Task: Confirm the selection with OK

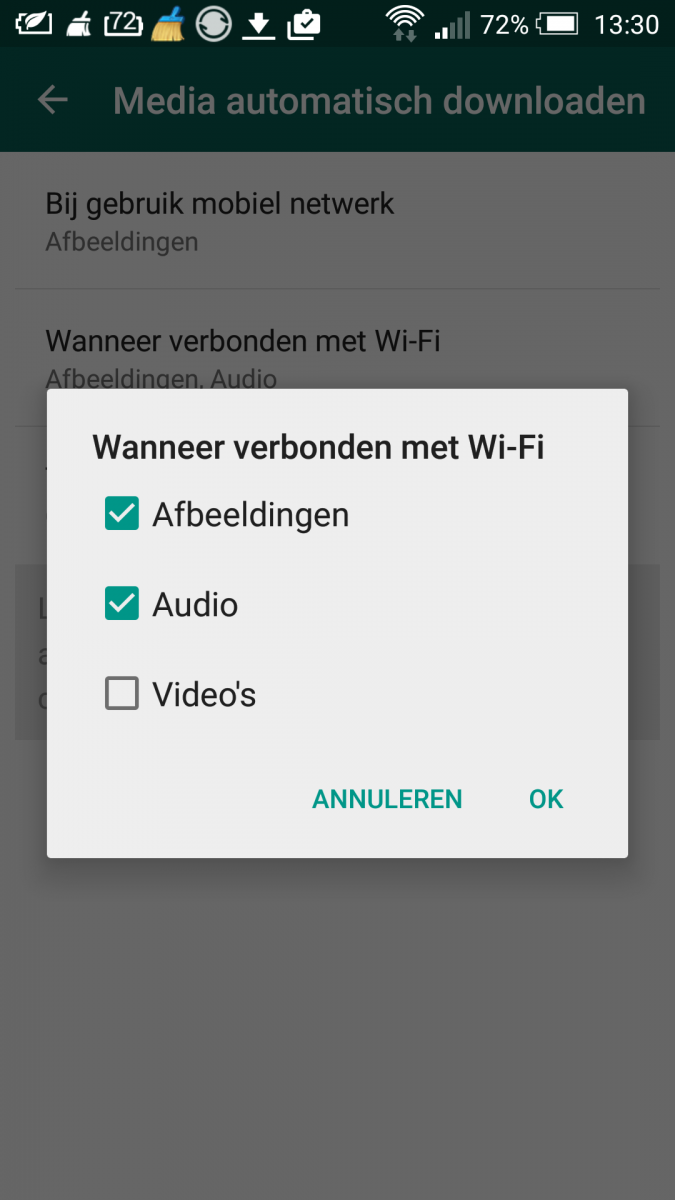Action: point(546,799)
